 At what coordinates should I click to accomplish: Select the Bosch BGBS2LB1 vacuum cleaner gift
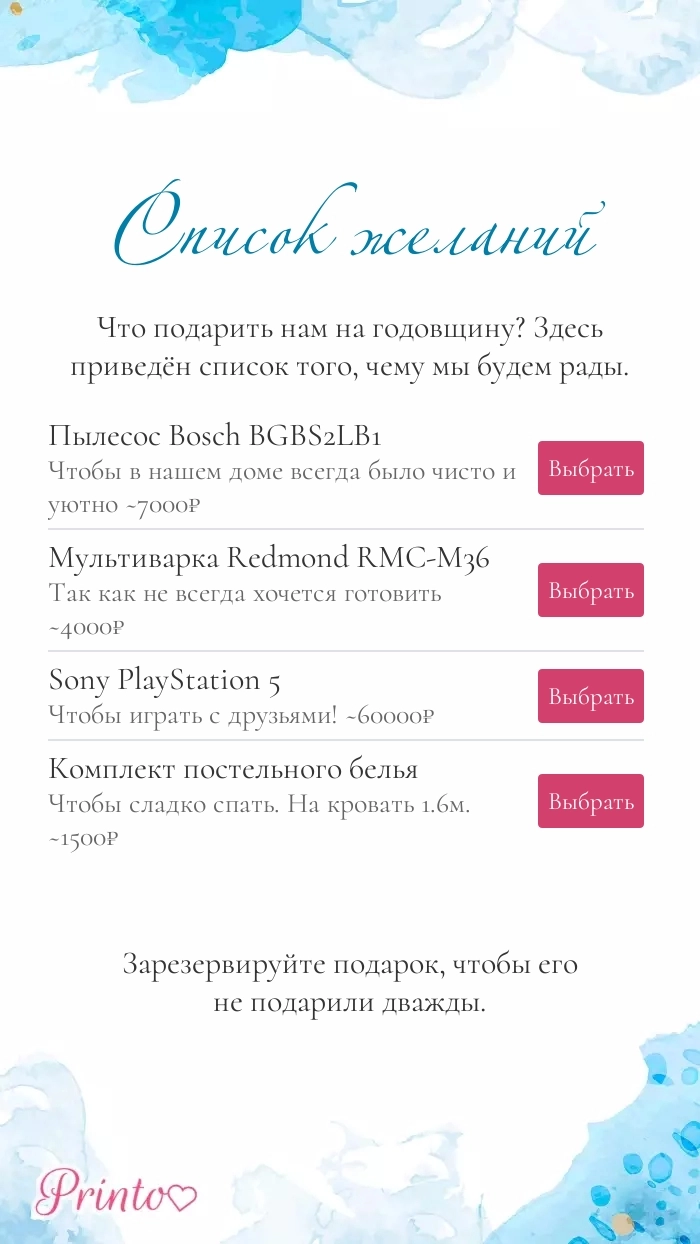(x=590, y=468)
